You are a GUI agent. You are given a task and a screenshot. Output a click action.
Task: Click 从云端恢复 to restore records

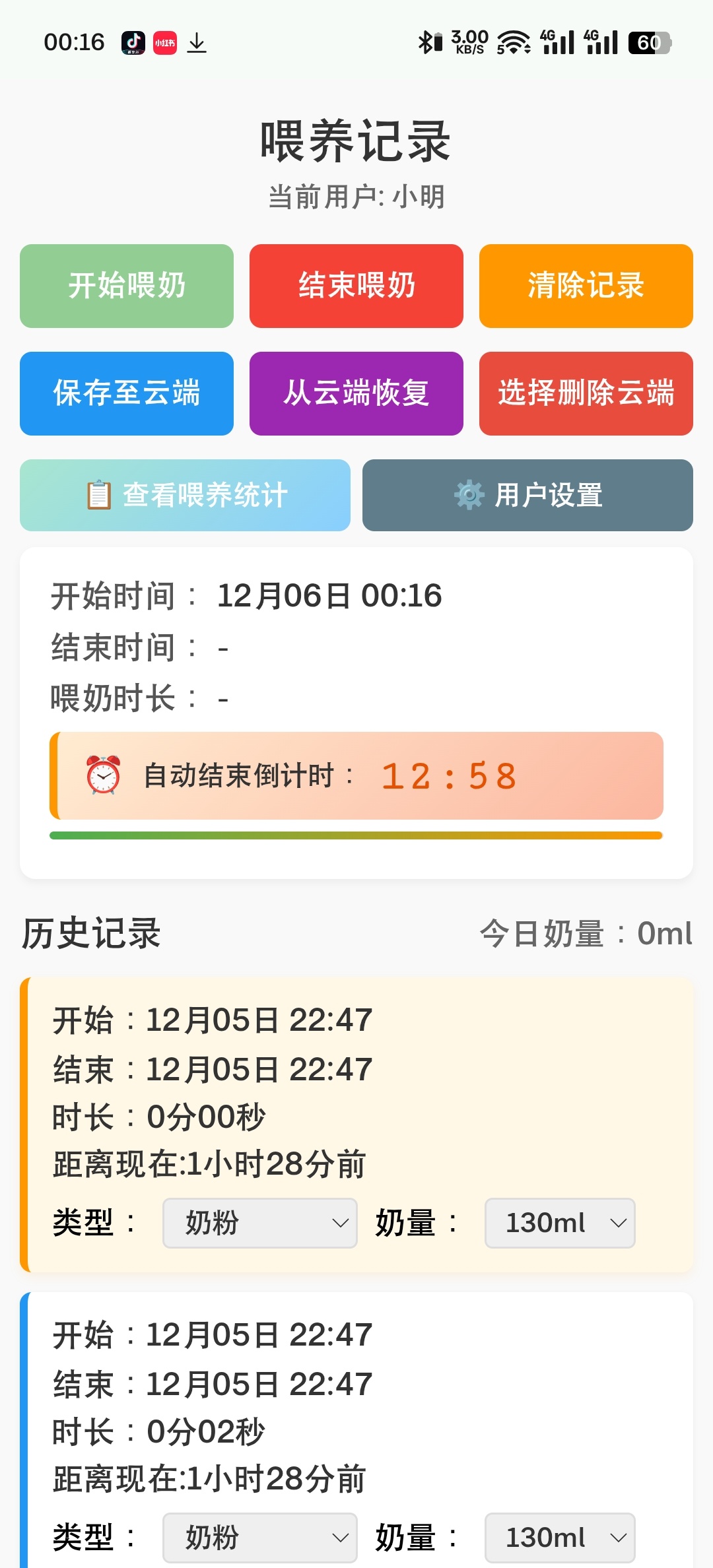click(356, 393)
